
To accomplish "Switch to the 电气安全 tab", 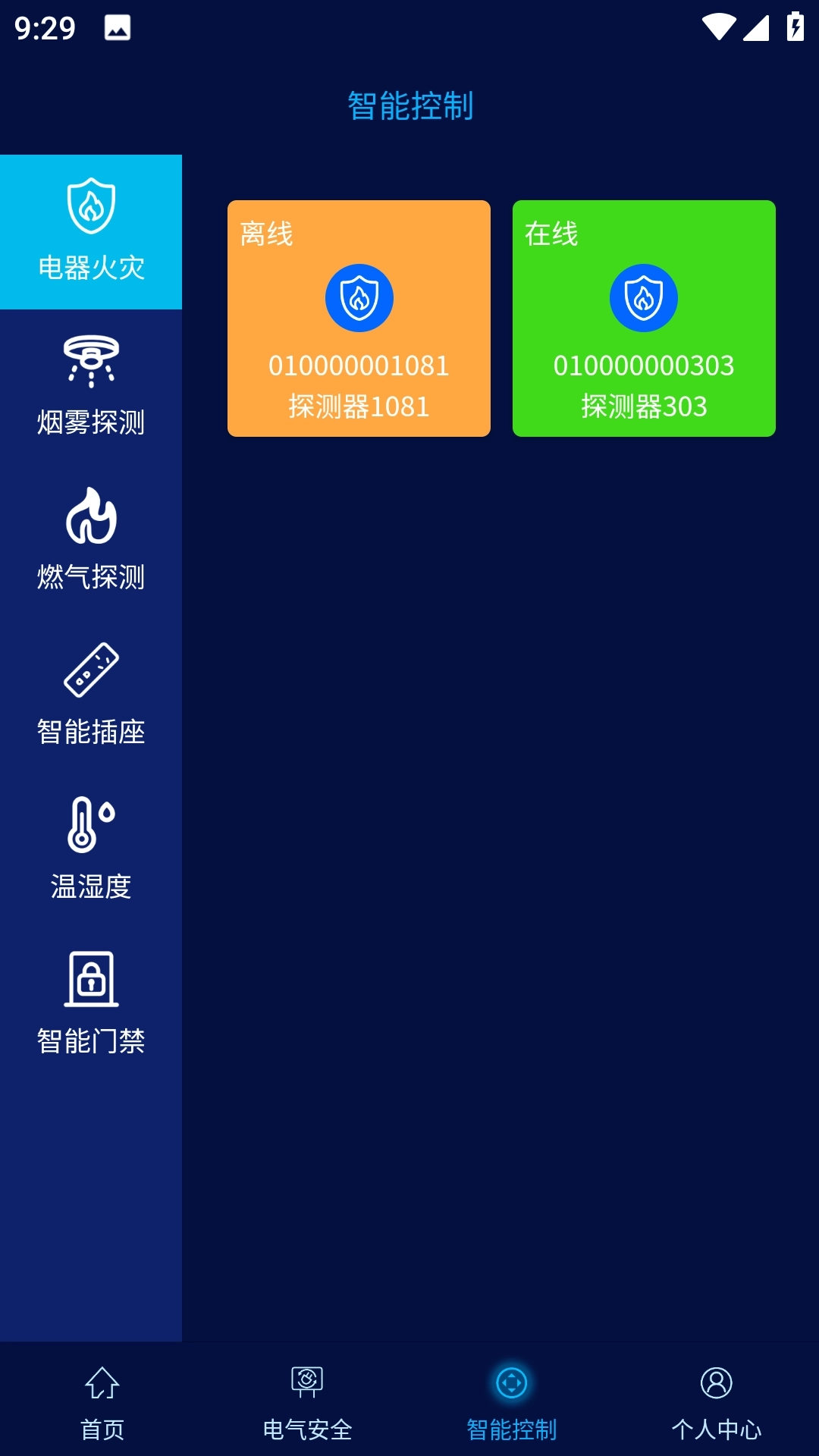I will point(307,1403).
